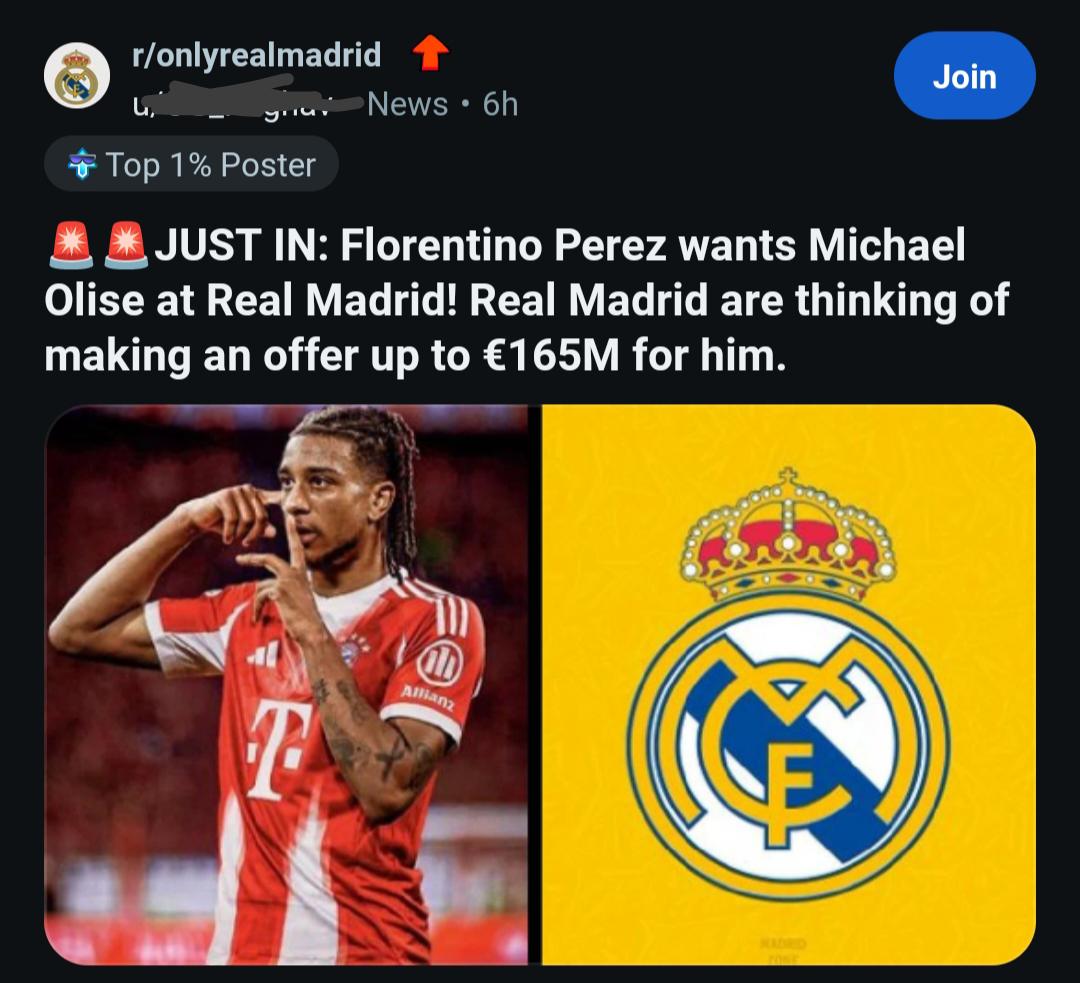Open the r/onlyrealmadrid subreddit link
This screenshot has width=1080, height=983.
pos(257,55)
